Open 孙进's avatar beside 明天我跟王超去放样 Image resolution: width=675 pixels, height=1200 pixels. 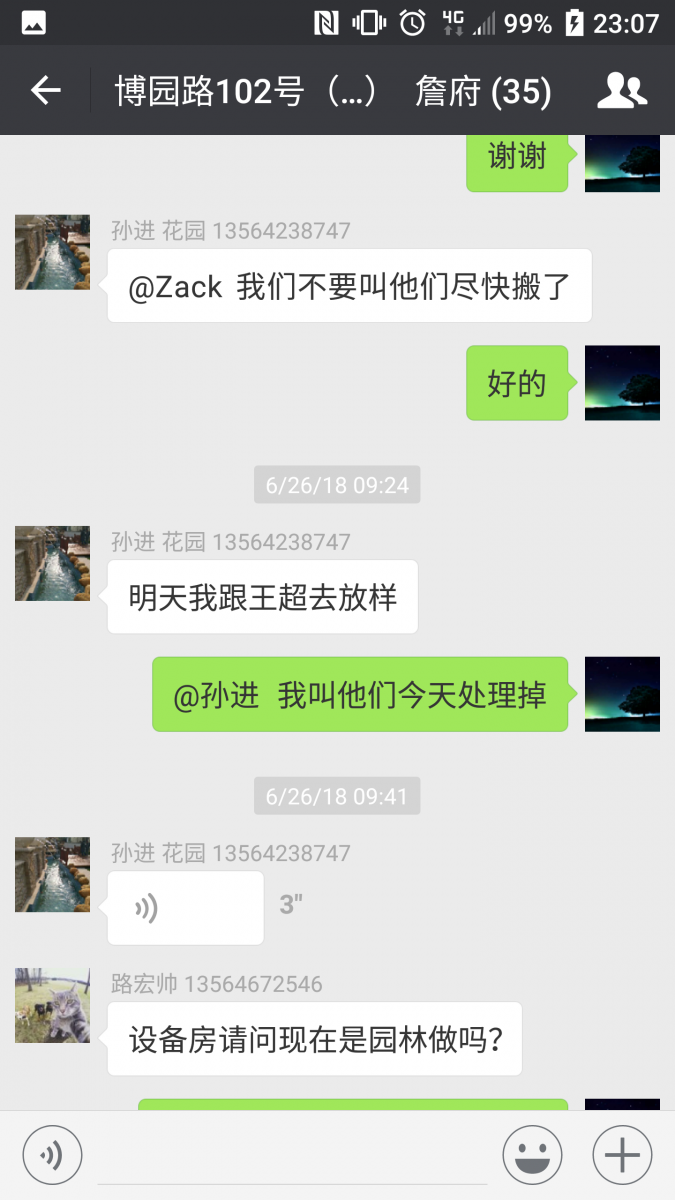[52, 564]
